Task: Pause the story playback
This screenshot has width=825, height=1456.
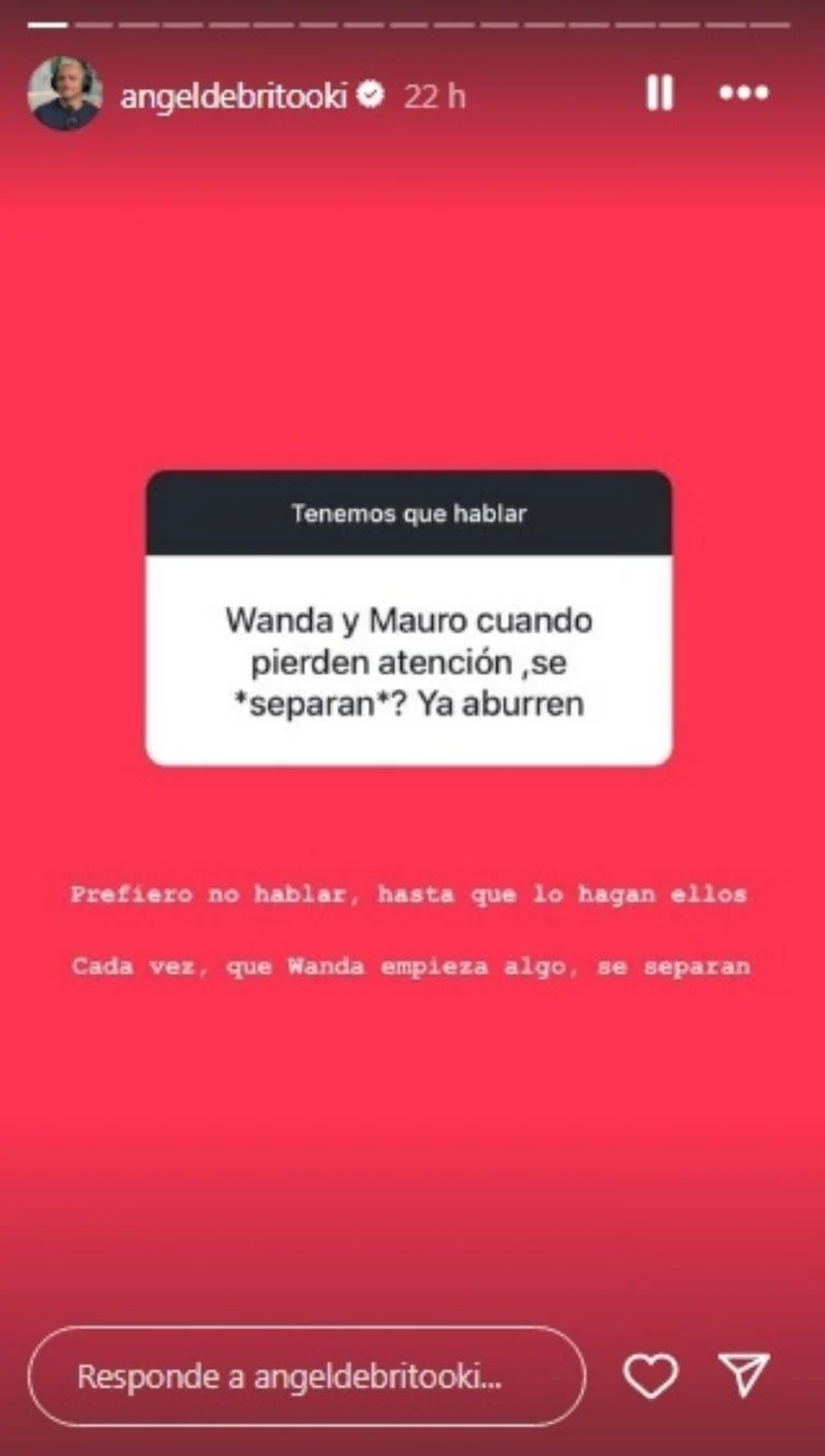Action: point(659,94)
